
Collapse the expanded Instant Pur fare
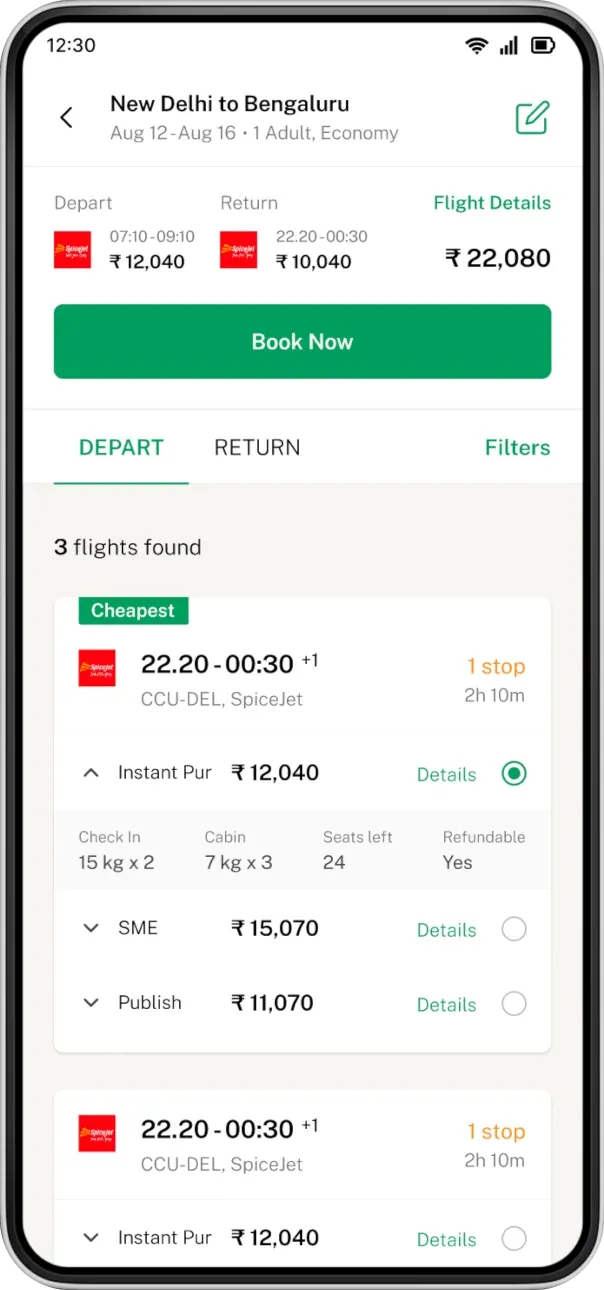click(x=91, y=773)
